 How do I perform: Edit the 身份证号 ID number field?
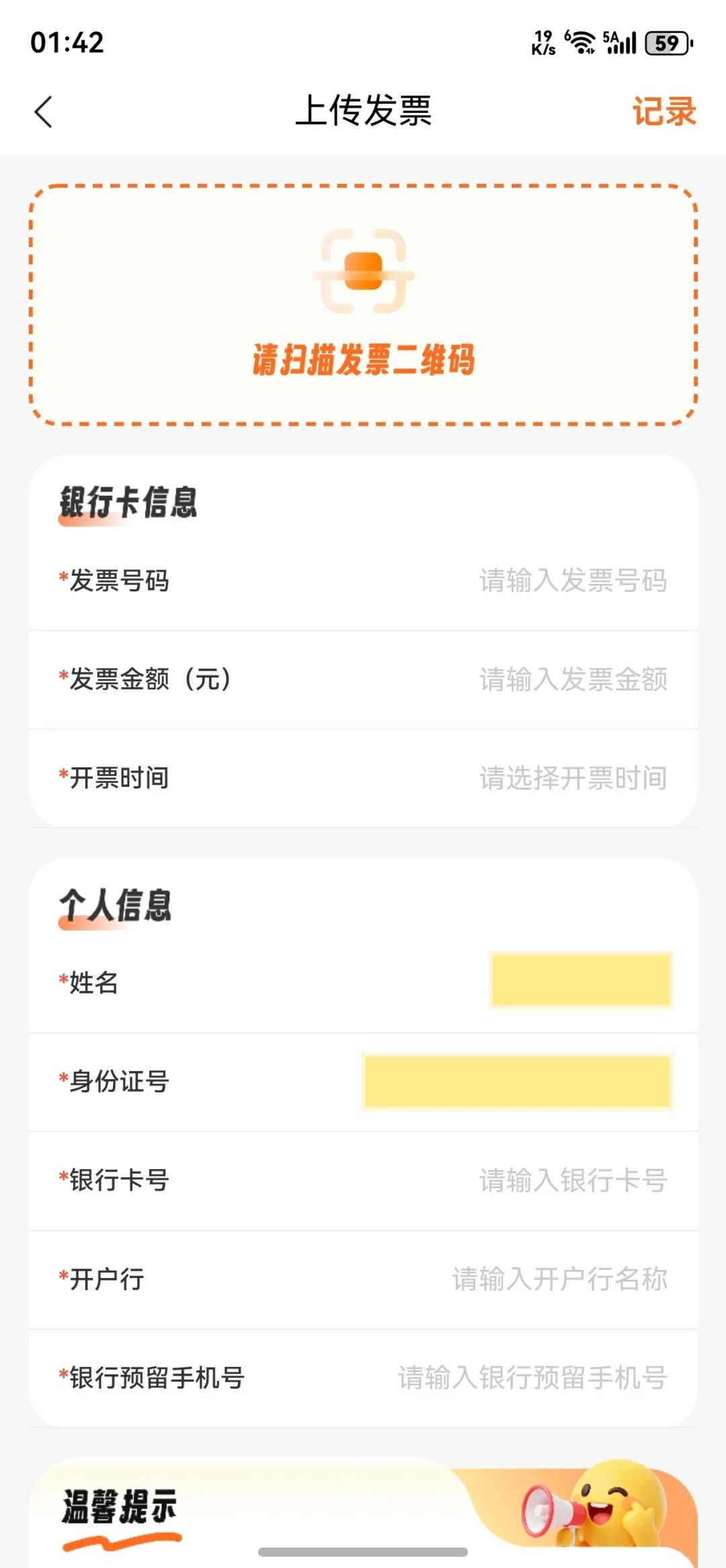point(516,1081)
